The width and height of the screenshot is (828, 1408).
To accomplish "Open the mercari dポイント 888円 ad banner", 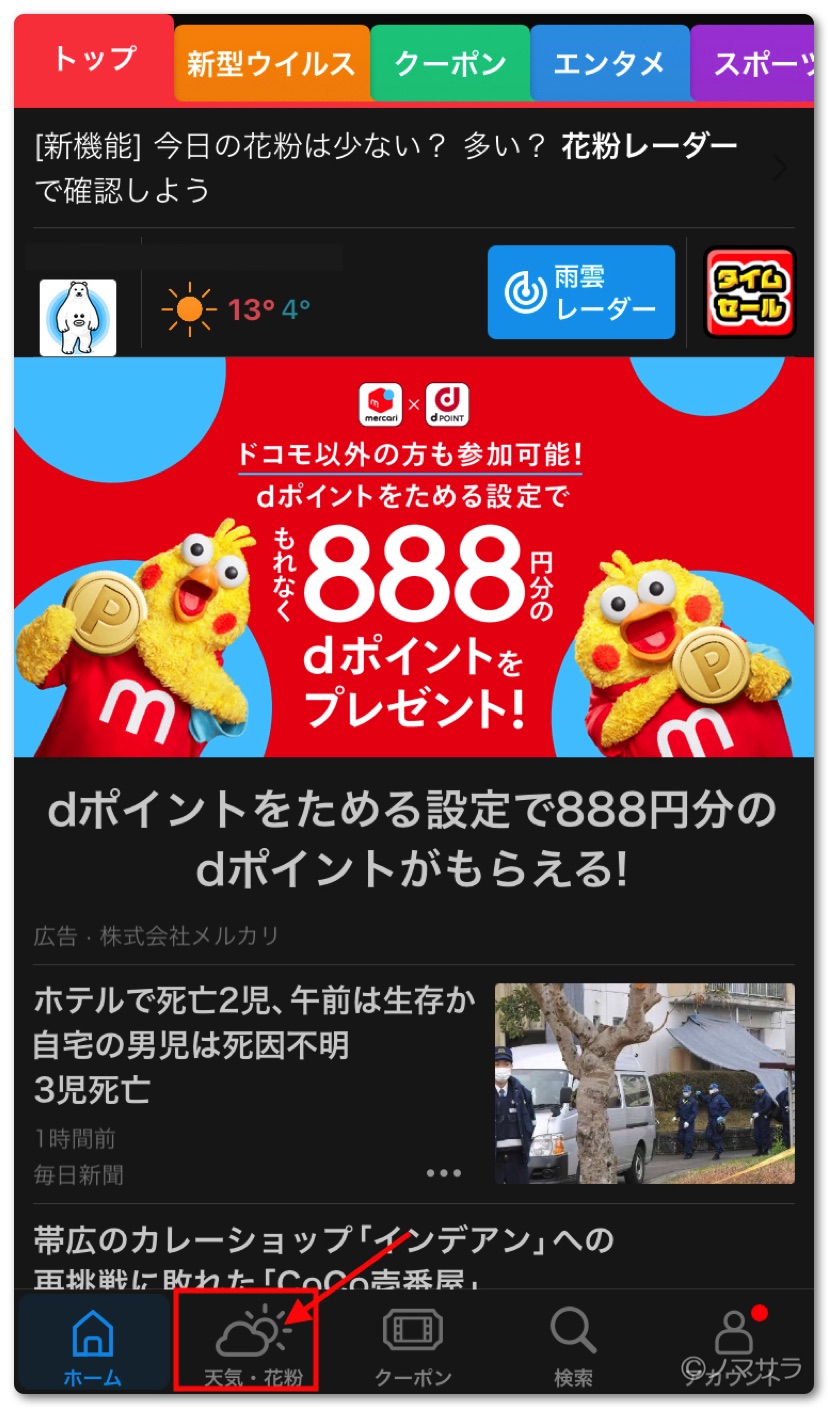I will 414,556.
